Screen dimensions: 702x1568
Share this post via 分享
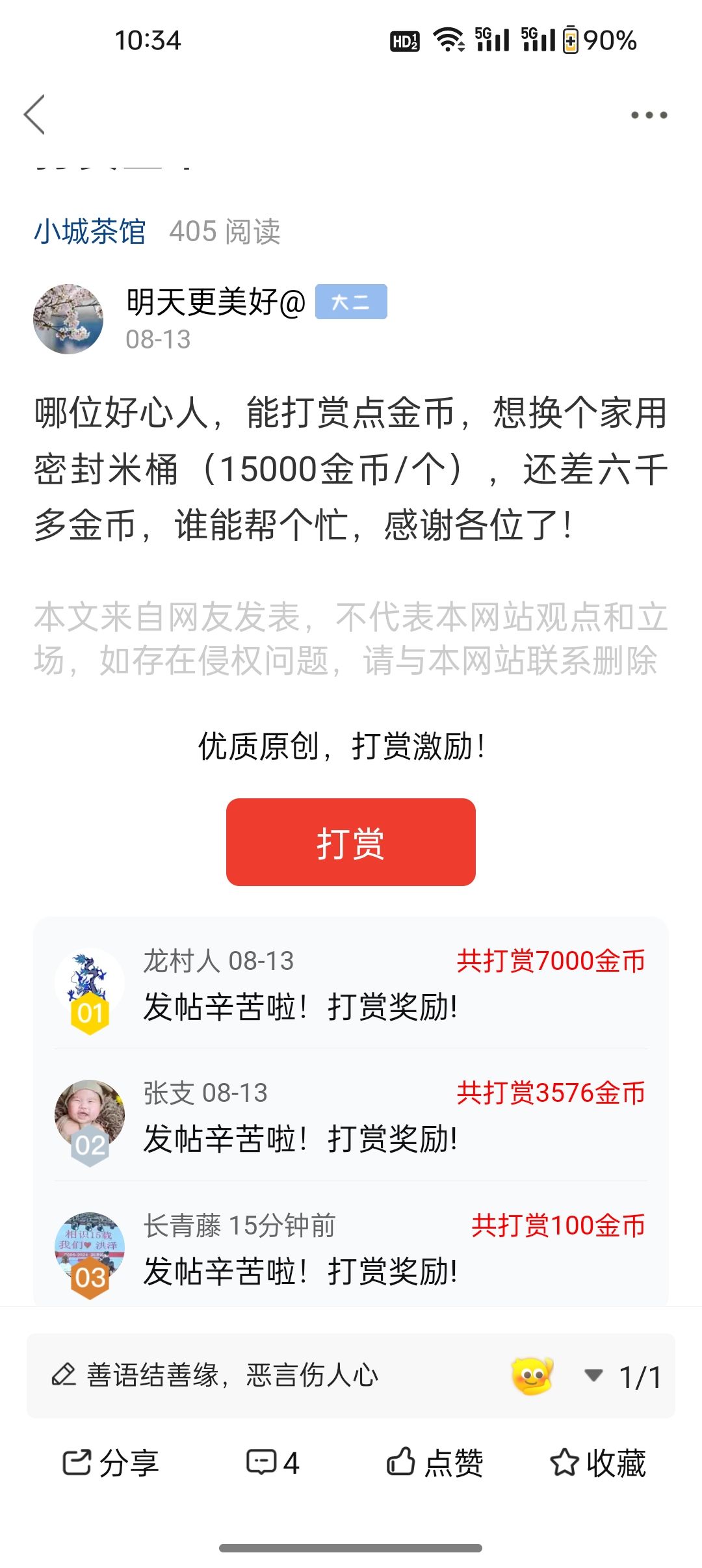pyautogui.click(x=110, y=1463)
